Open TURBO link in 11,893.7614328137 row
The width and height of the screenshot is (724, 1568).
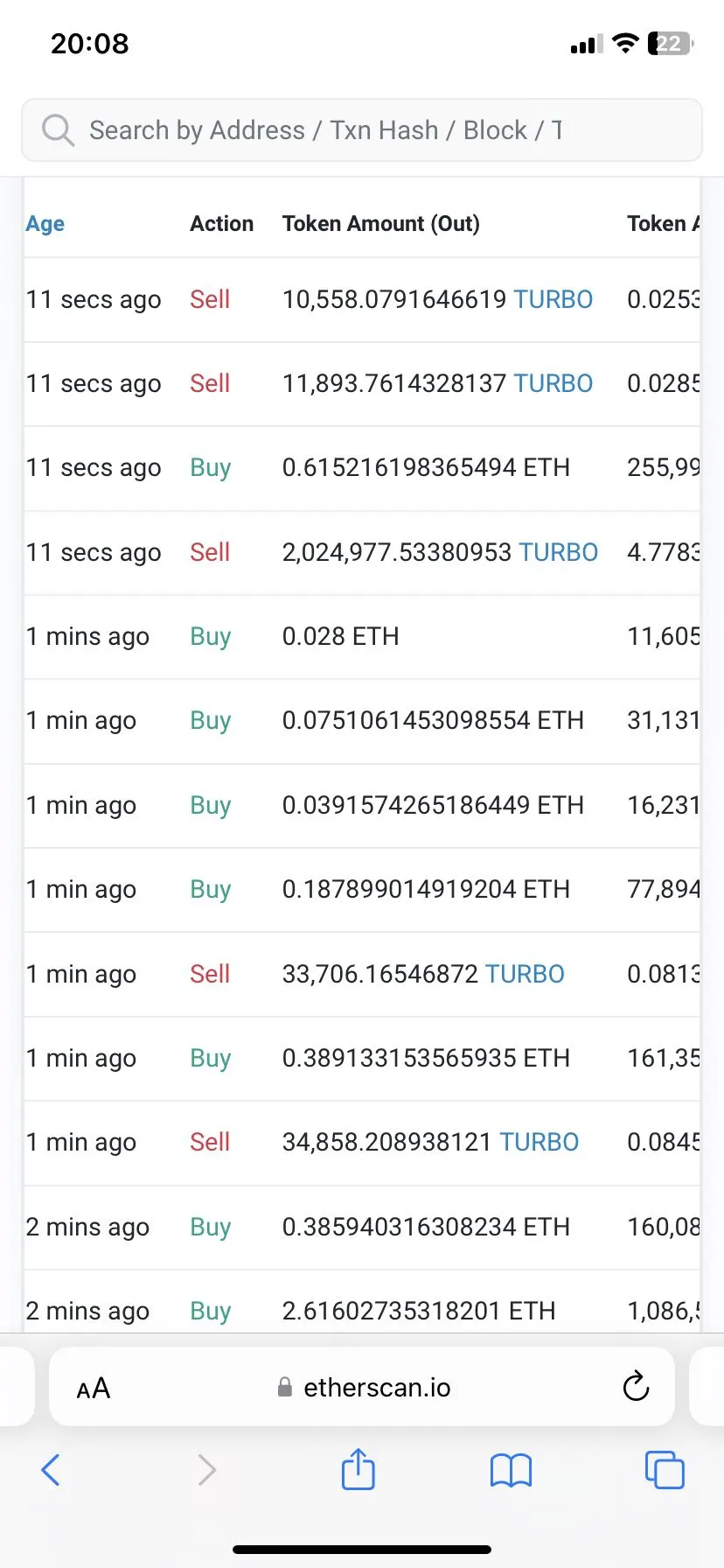[553, 383]
